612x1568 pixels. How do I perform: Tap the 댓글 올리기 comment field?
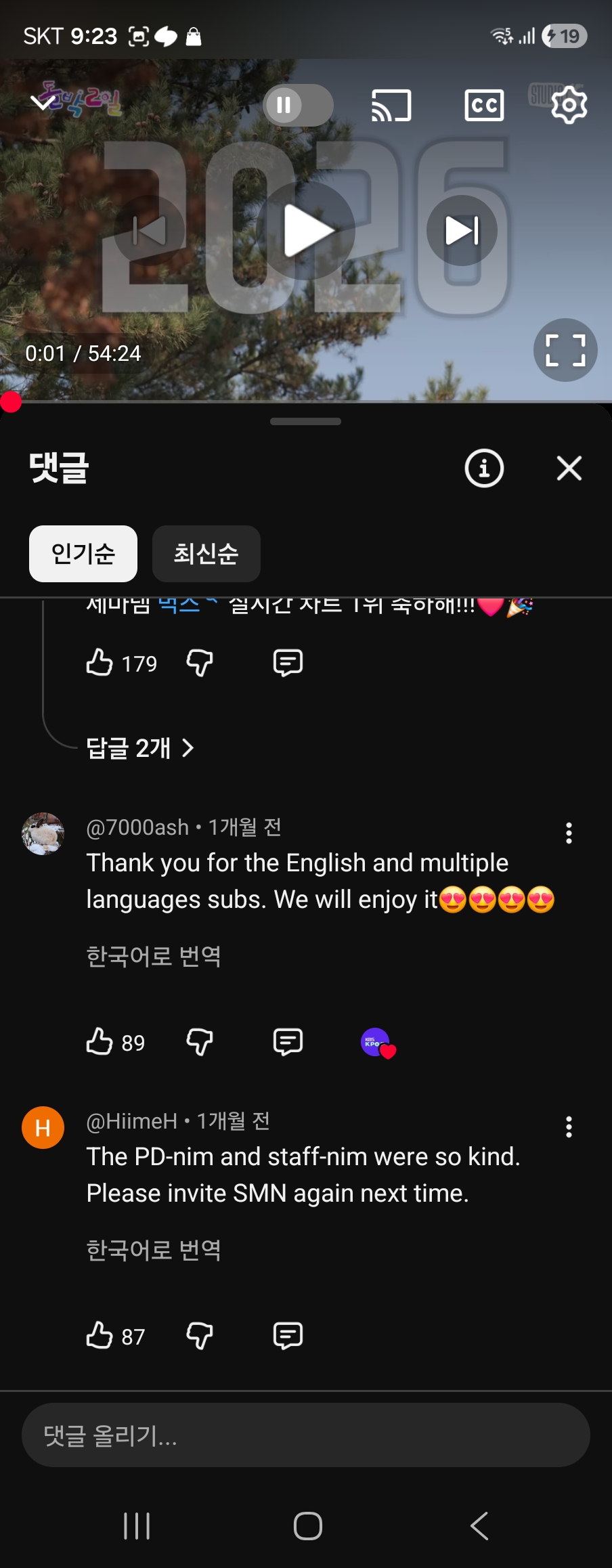[x=306, y=1435]
